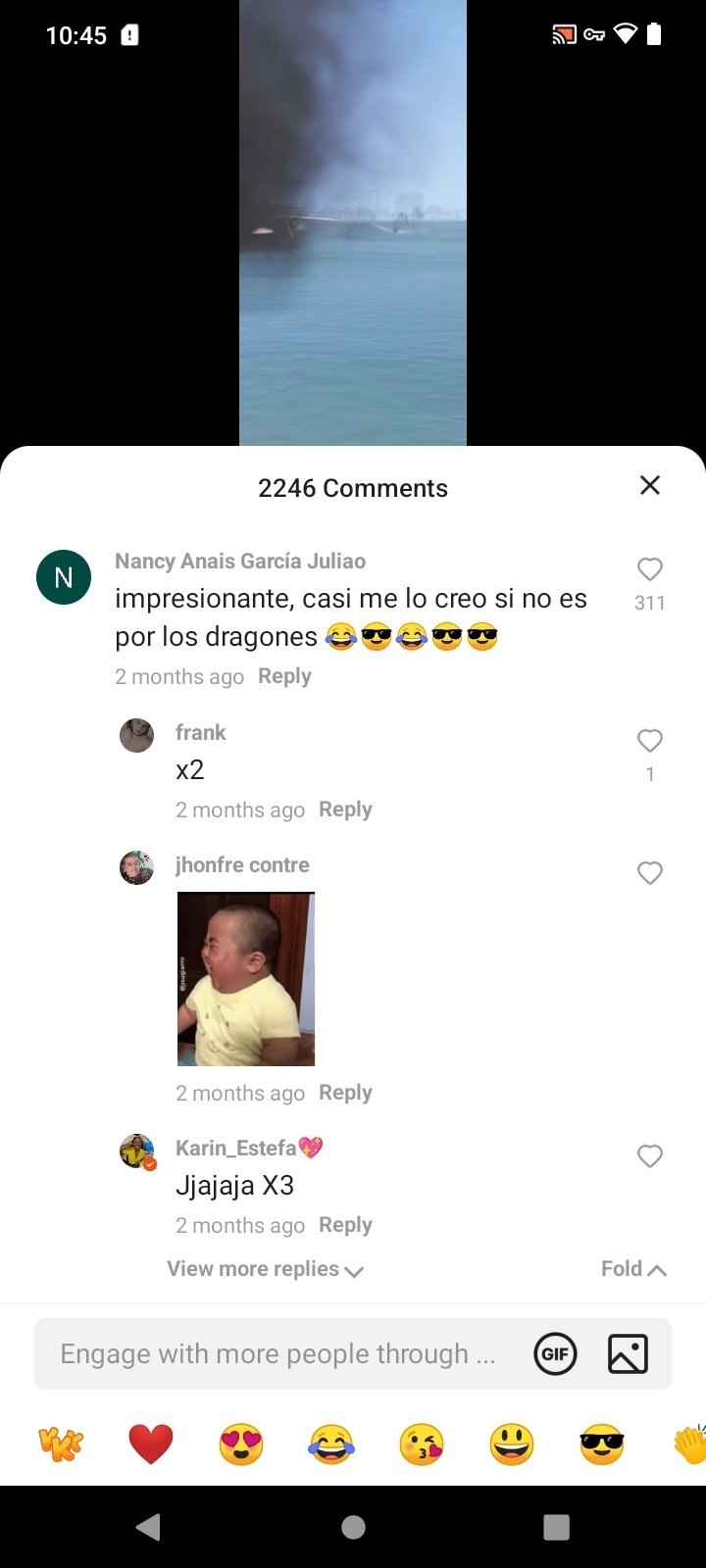
Task: Expand View more replies
Action: [265, 1269]
